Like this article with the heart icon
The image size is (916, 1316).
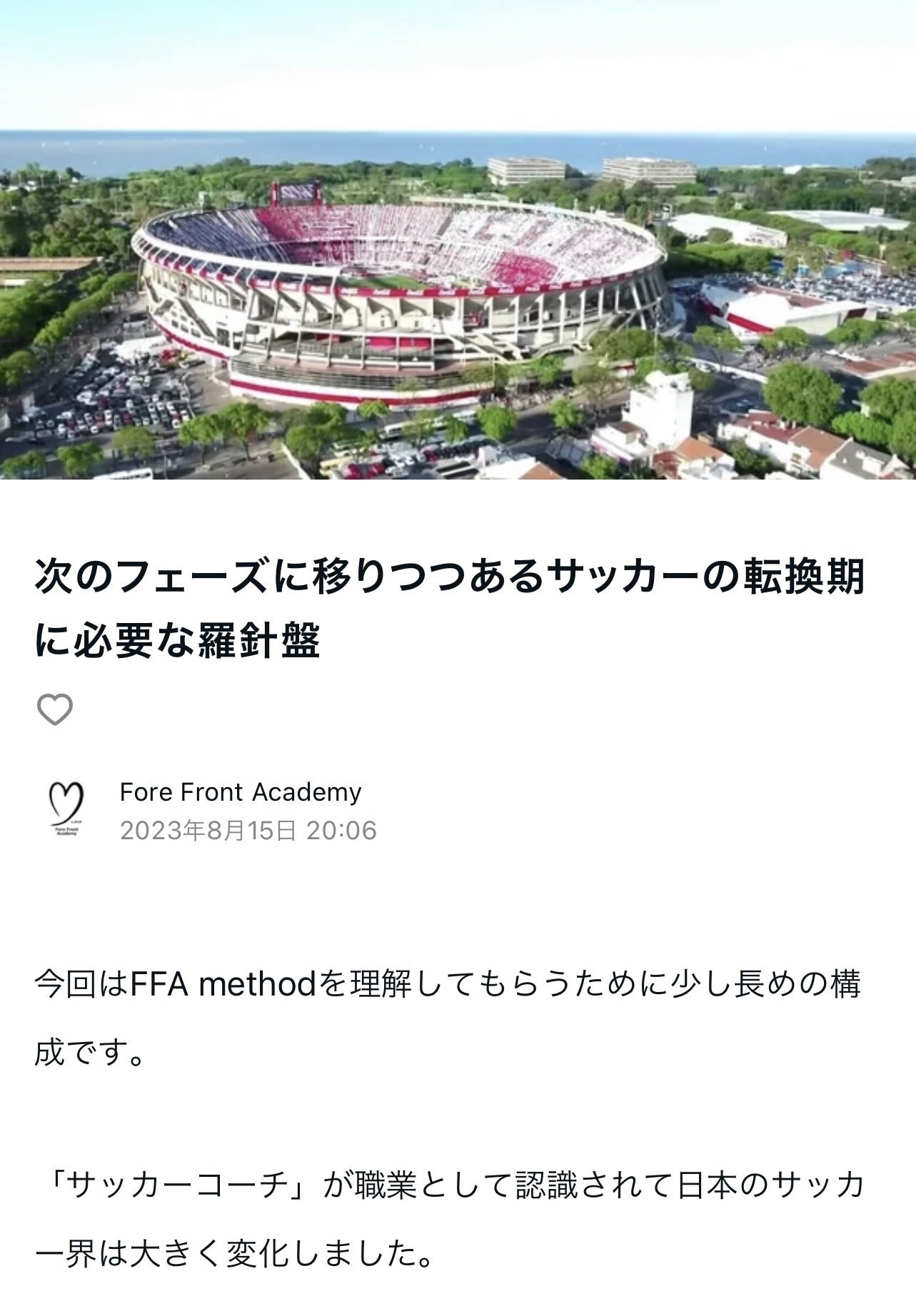pos(54,709)
